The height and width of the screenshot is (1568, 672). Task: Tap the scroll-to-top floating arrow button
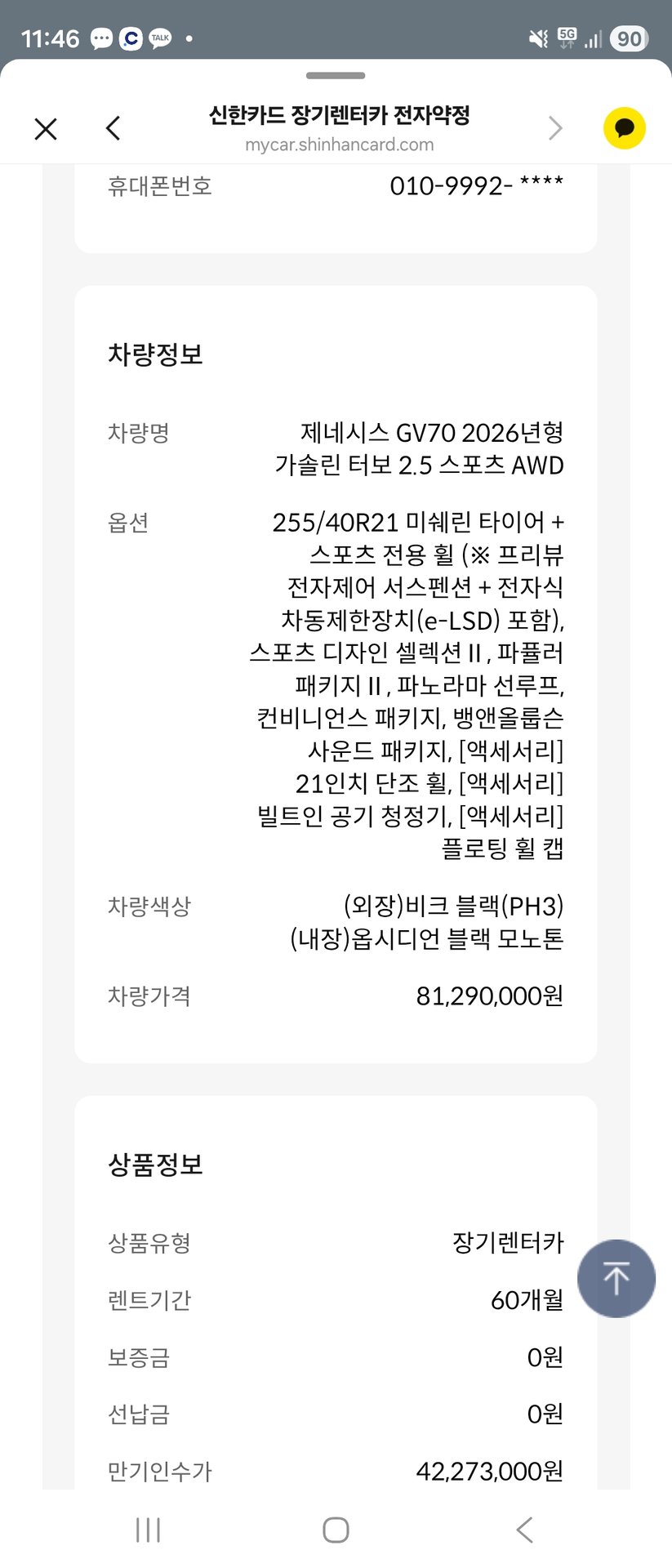click(x=616, y=1278)
